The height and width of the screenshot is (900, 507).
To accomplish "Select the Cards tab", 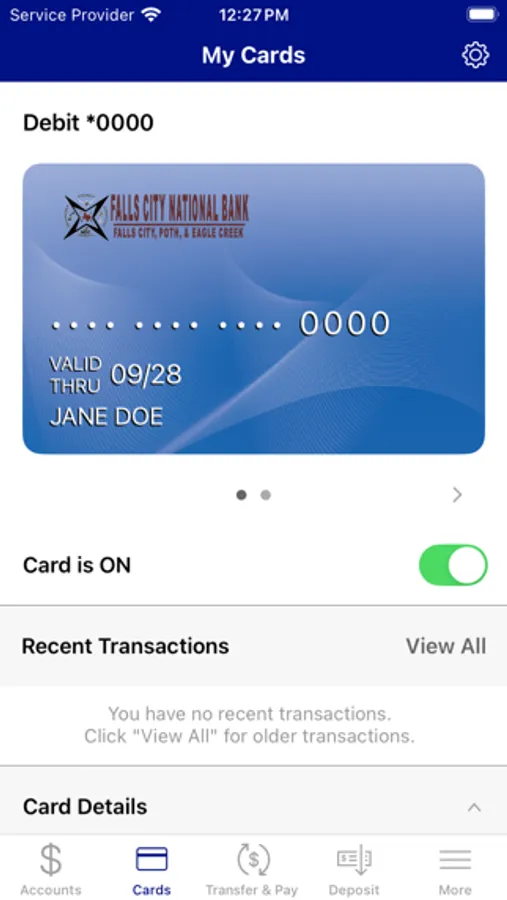I will (152, 869).
